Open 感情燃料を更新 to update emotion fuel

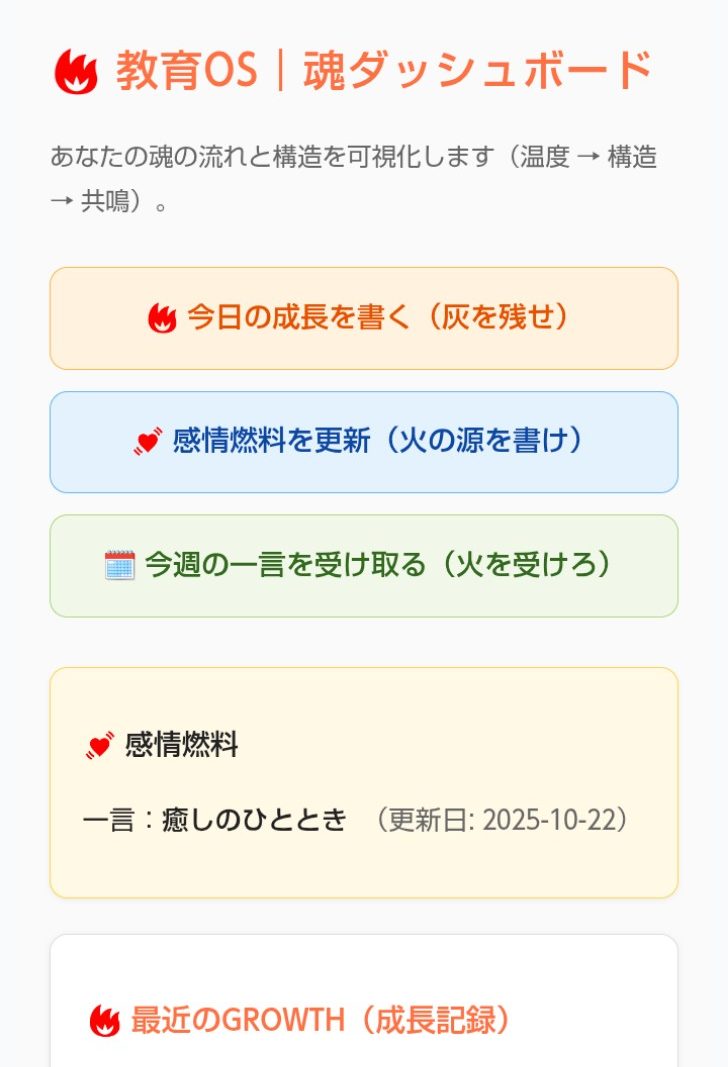364,441
